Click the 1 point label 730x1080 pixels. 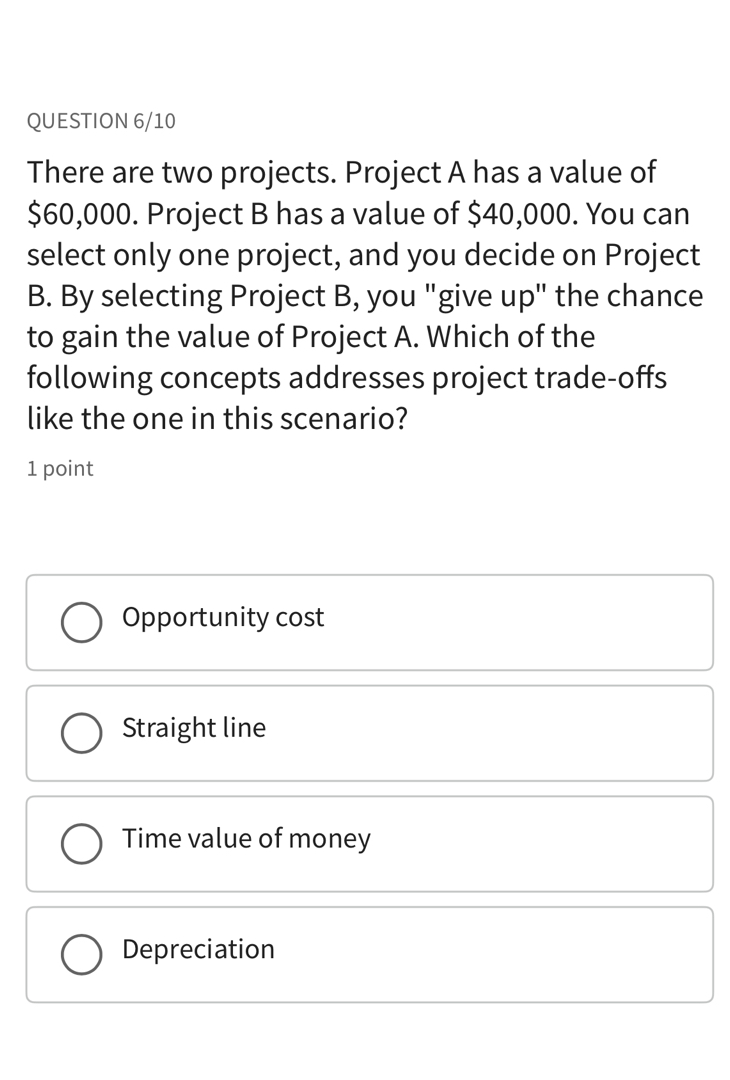60,468
